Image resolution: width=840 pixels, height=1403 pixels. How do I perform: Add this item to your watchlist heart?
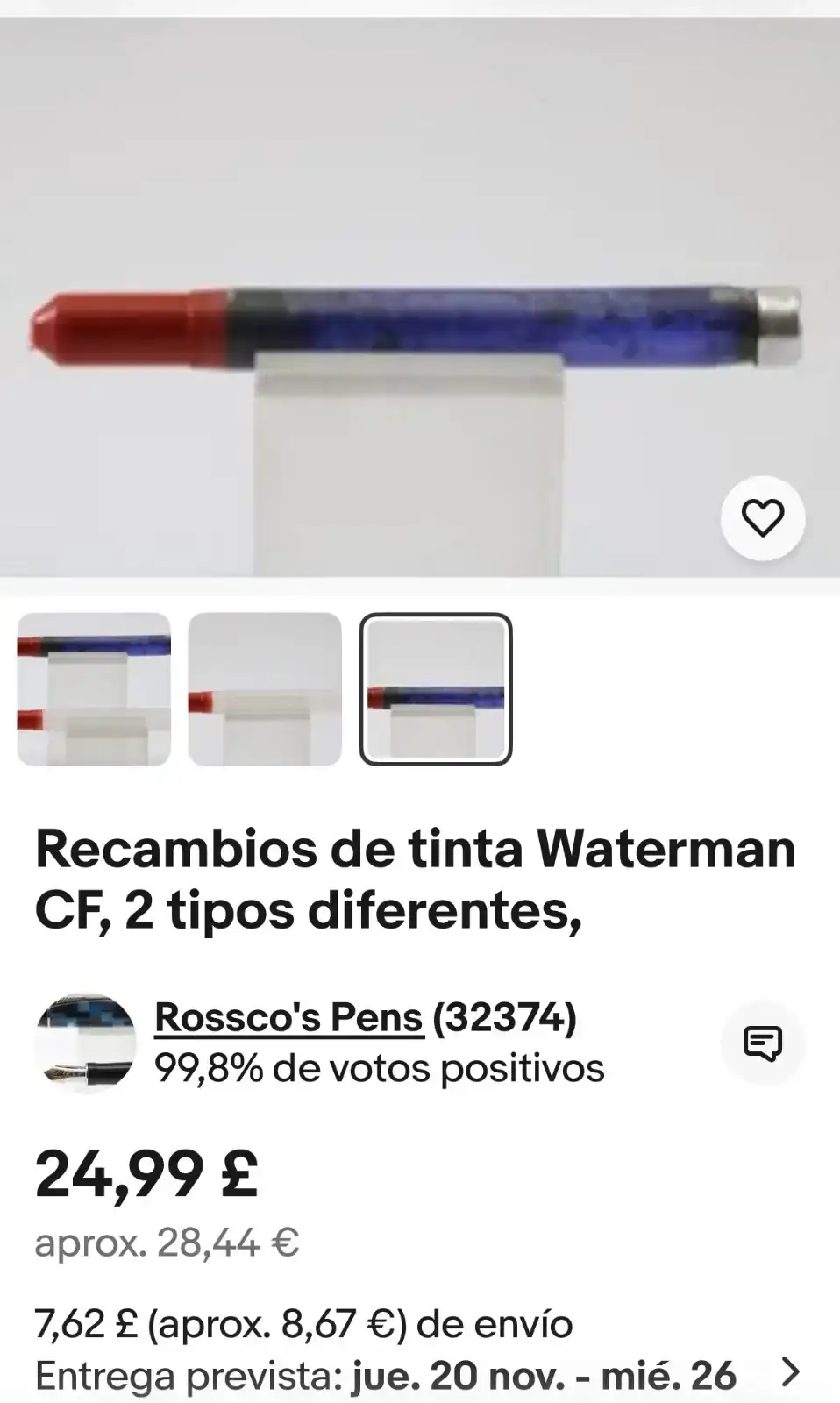pyautogui.click(x=762, y=518)
